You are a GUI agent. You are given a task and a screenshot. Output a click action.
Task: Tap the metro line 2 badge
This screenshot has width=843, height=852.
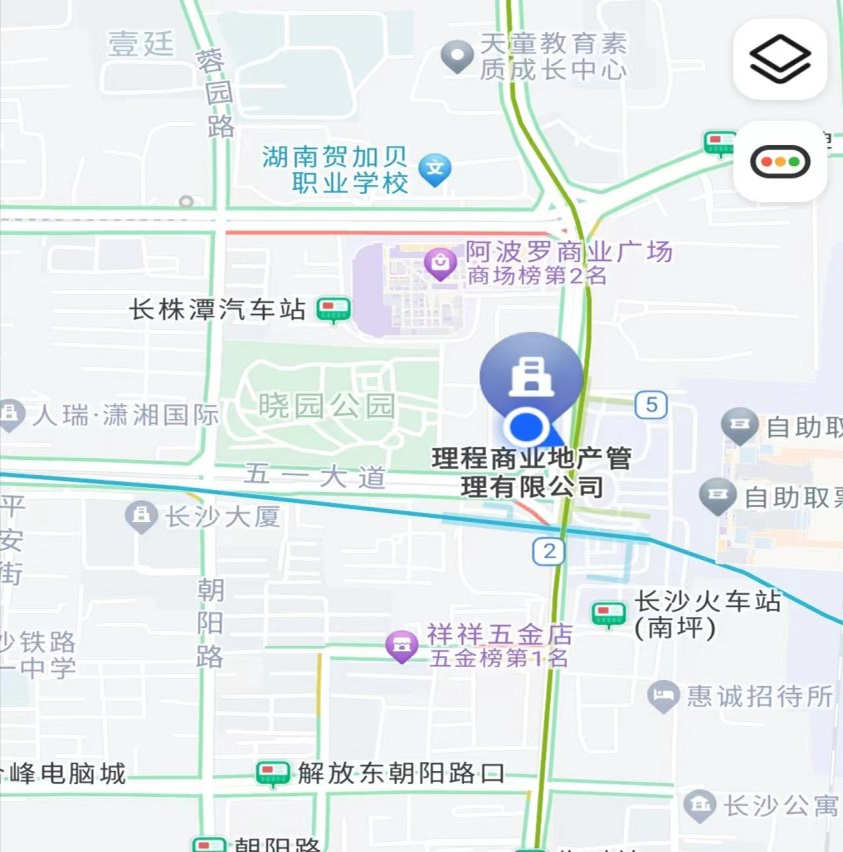click(548, 550)
